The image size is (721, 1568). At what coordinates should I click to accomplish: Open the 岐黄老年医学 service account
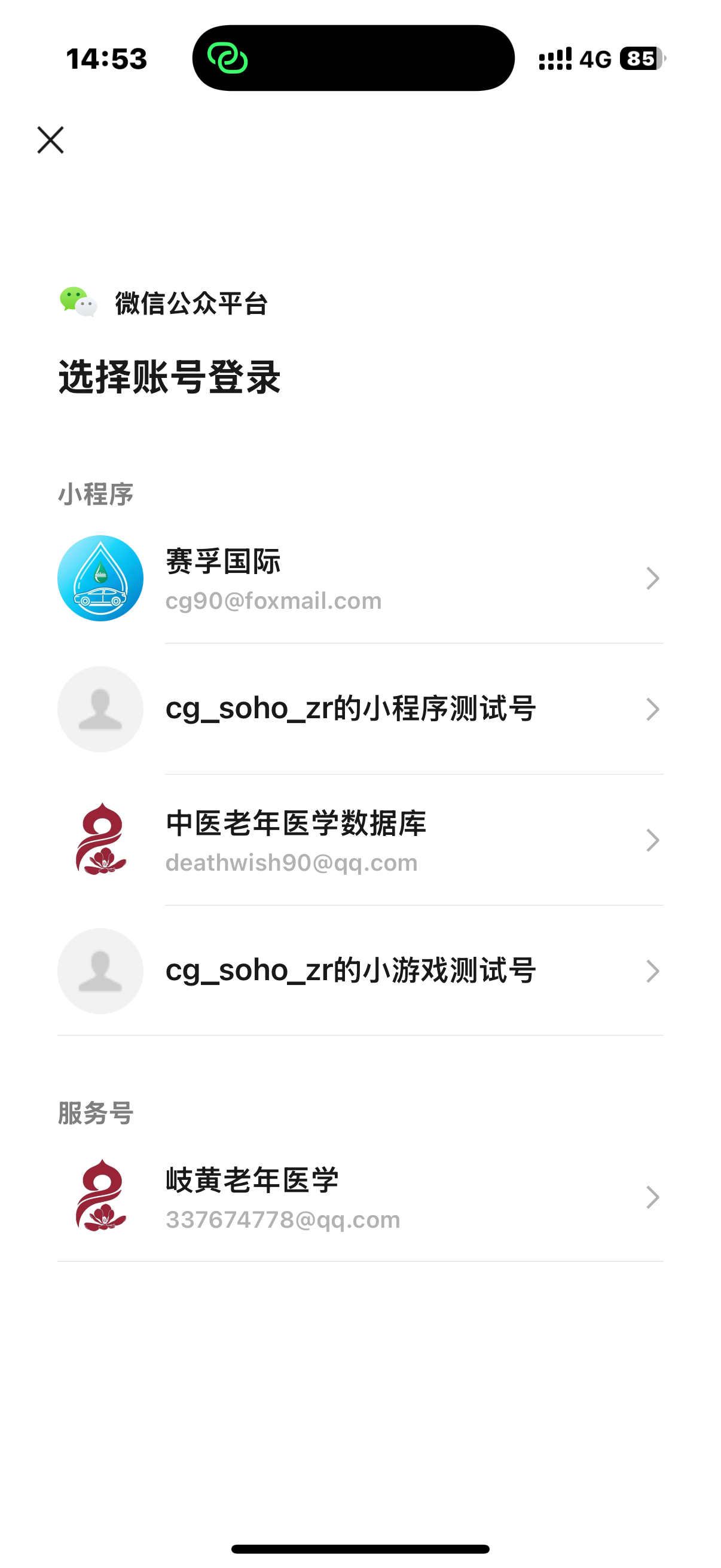pos(359,1197)
